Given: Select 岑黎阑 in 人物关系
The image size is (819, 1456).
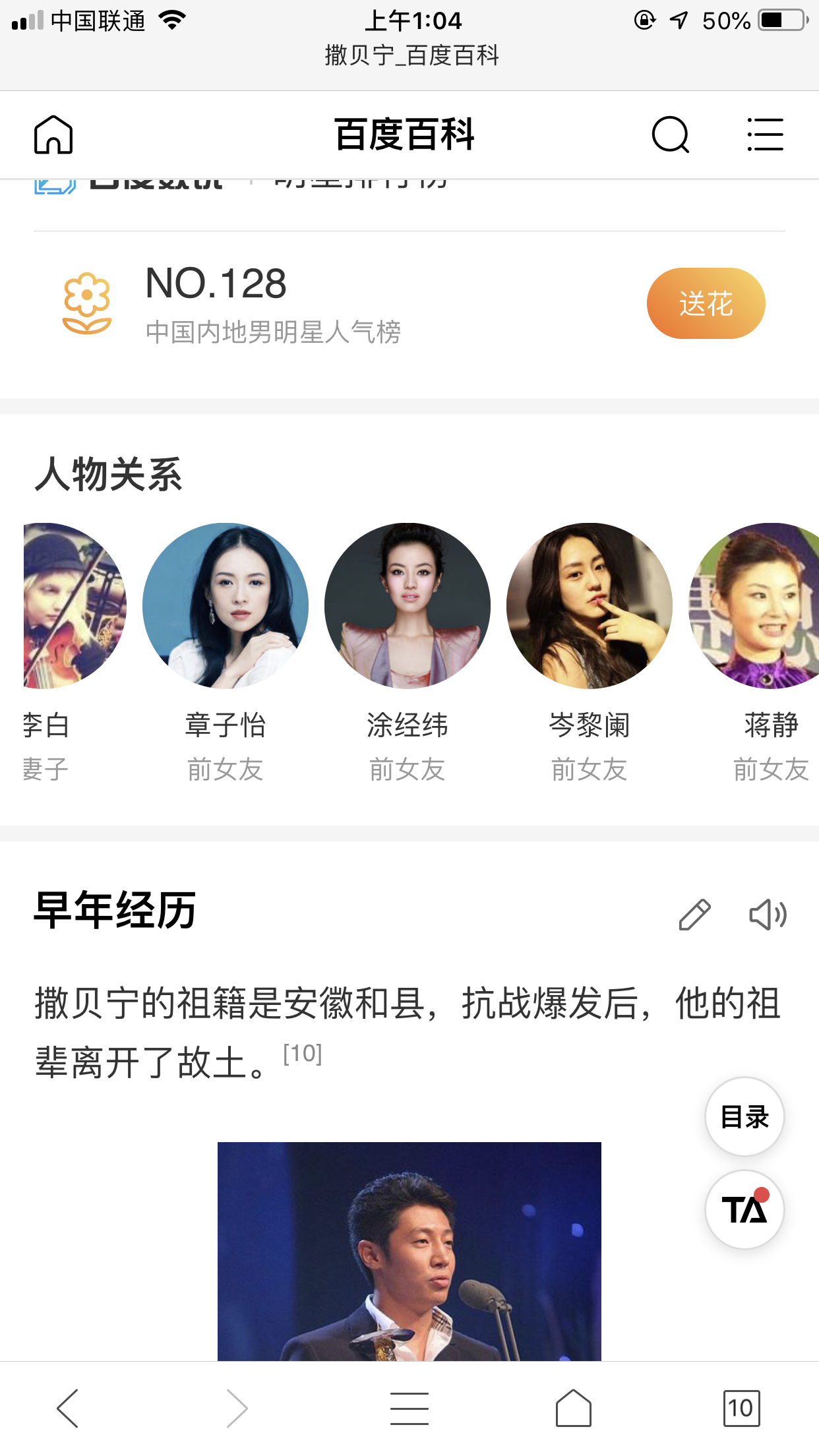Looking at the screenshot, I should pos(590,606).
